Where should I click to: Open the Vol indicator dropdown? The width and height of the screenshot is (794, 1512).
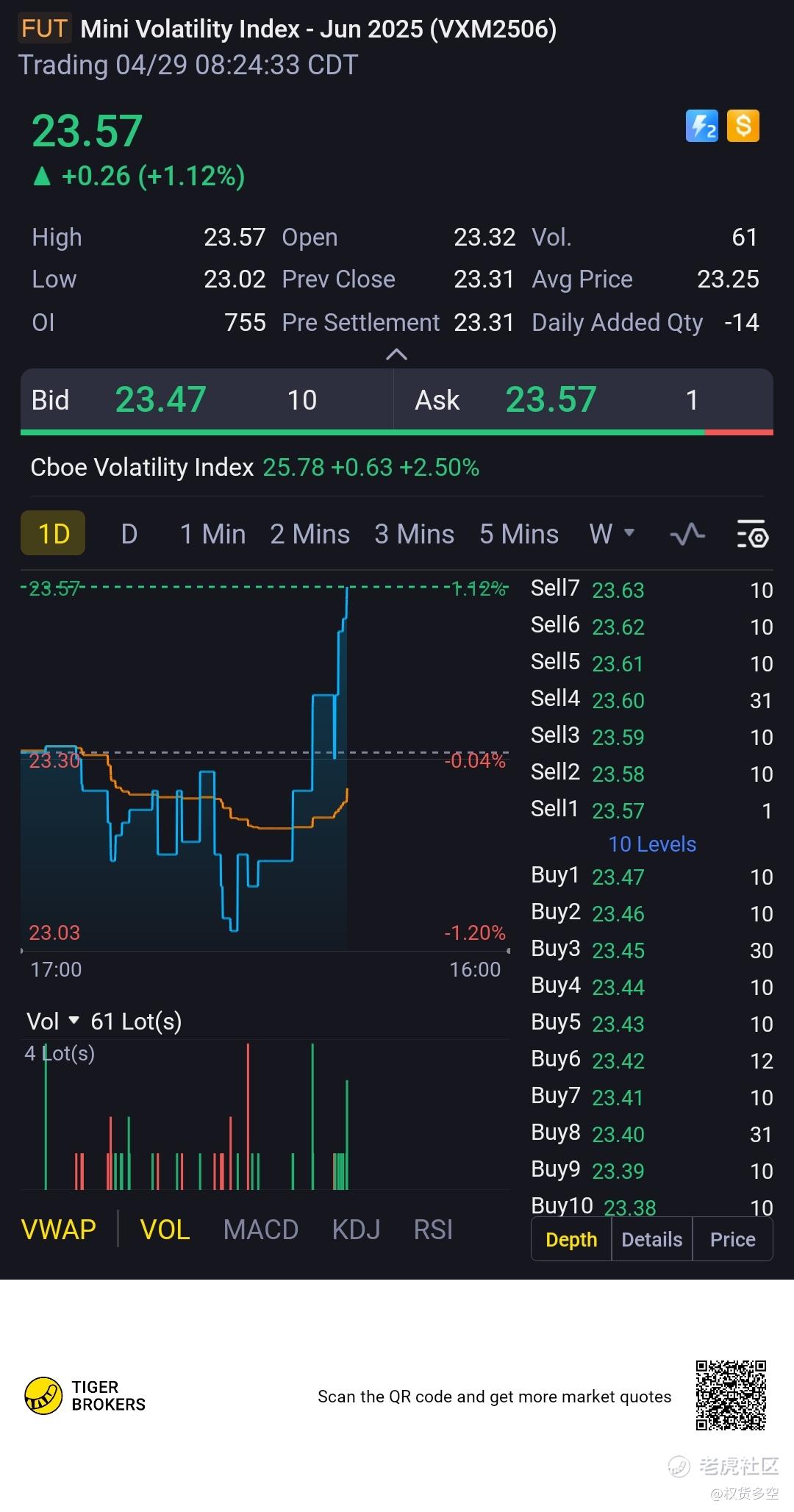click(53, 1021)
